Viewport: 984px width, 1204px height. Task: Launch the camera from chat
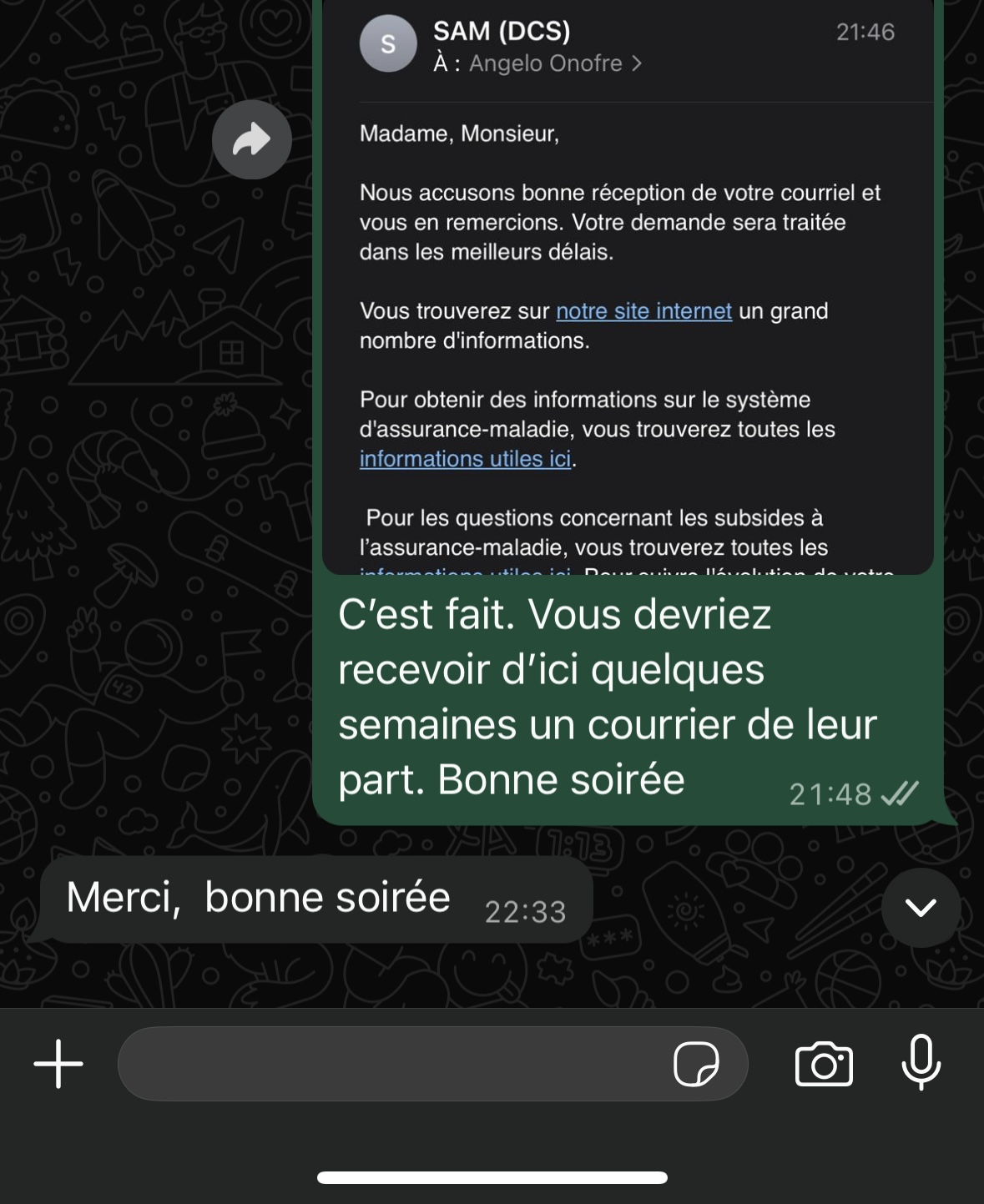[x=824, y=1064]
